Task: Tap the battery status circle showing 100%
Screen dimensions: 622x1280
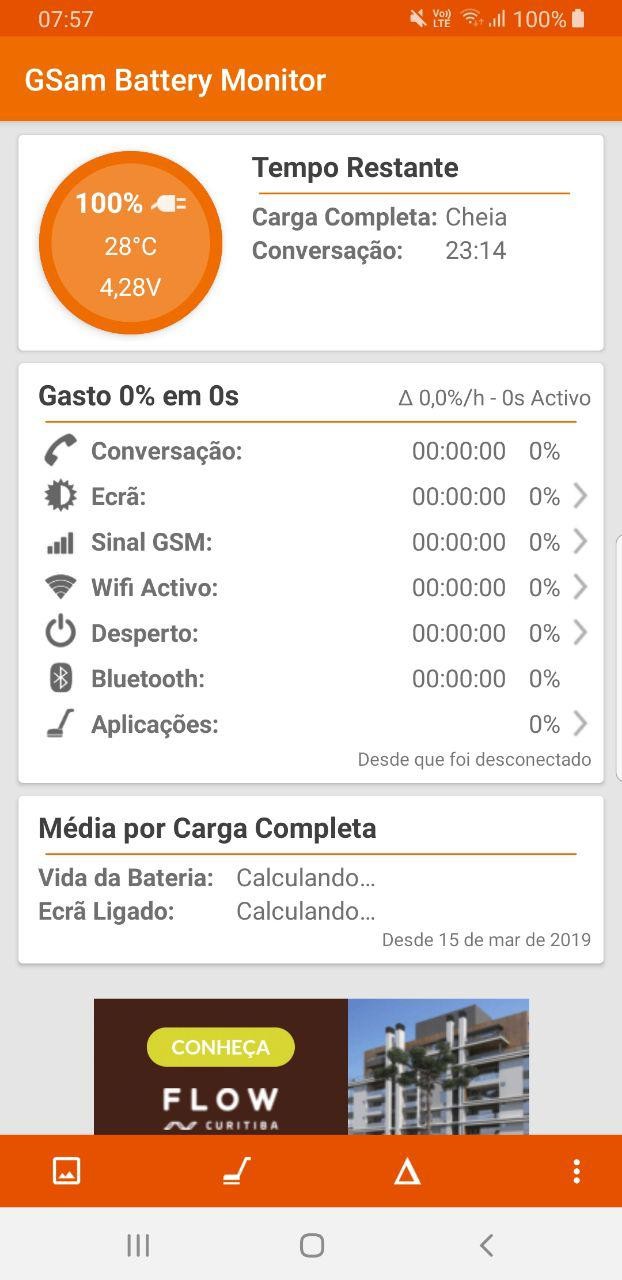Action: [x=130, y=244]
